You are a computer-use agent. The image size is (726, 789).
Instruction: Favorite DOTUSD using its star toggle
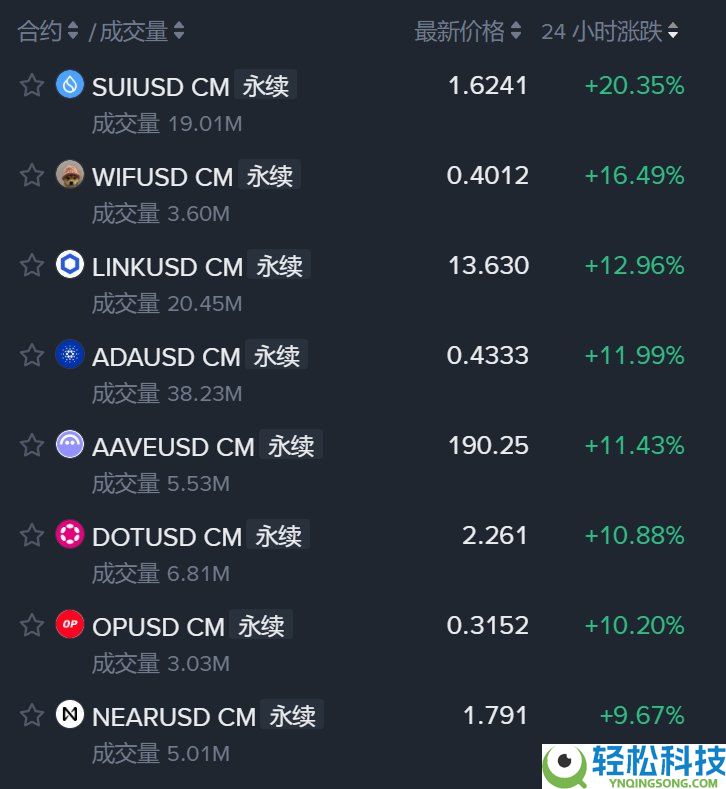pos(31,536)
